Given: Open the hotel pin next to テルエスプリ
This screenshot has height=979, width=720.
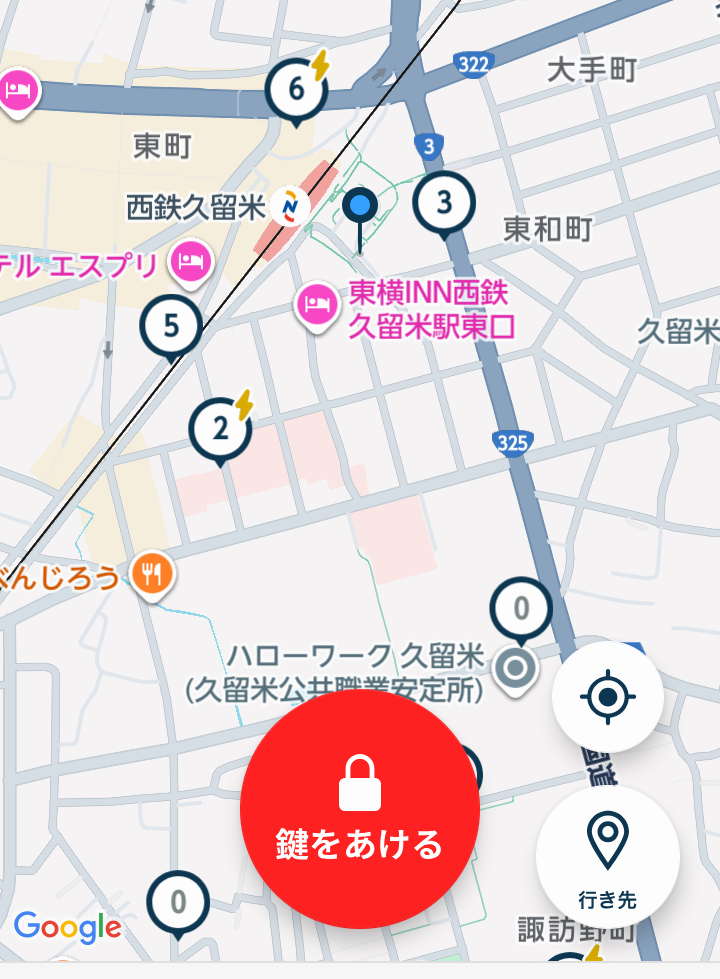Looking at the screenshot, I should [x=190, y=261].
